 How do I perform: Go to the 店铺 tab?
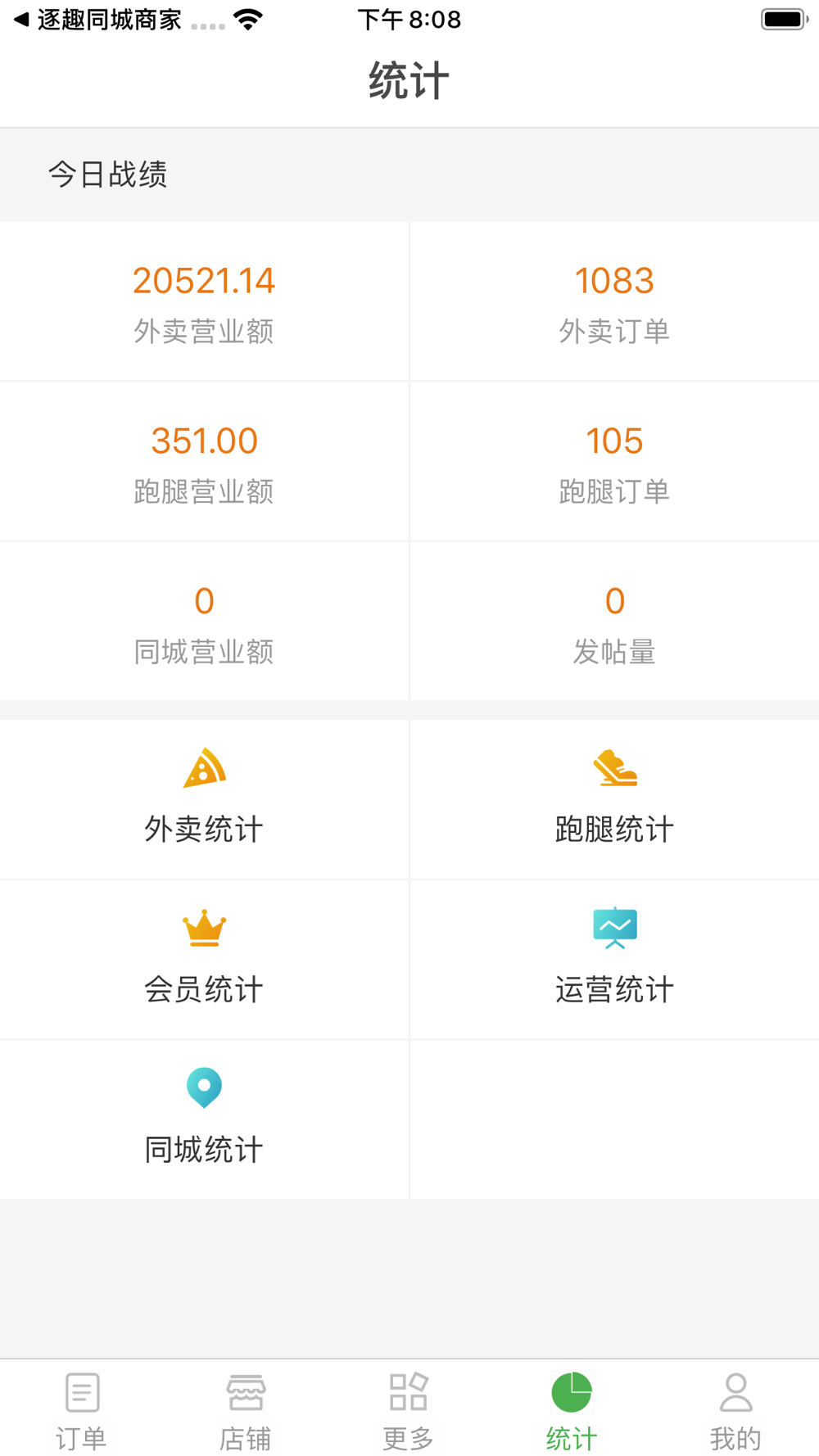[x=245, y=1410]
